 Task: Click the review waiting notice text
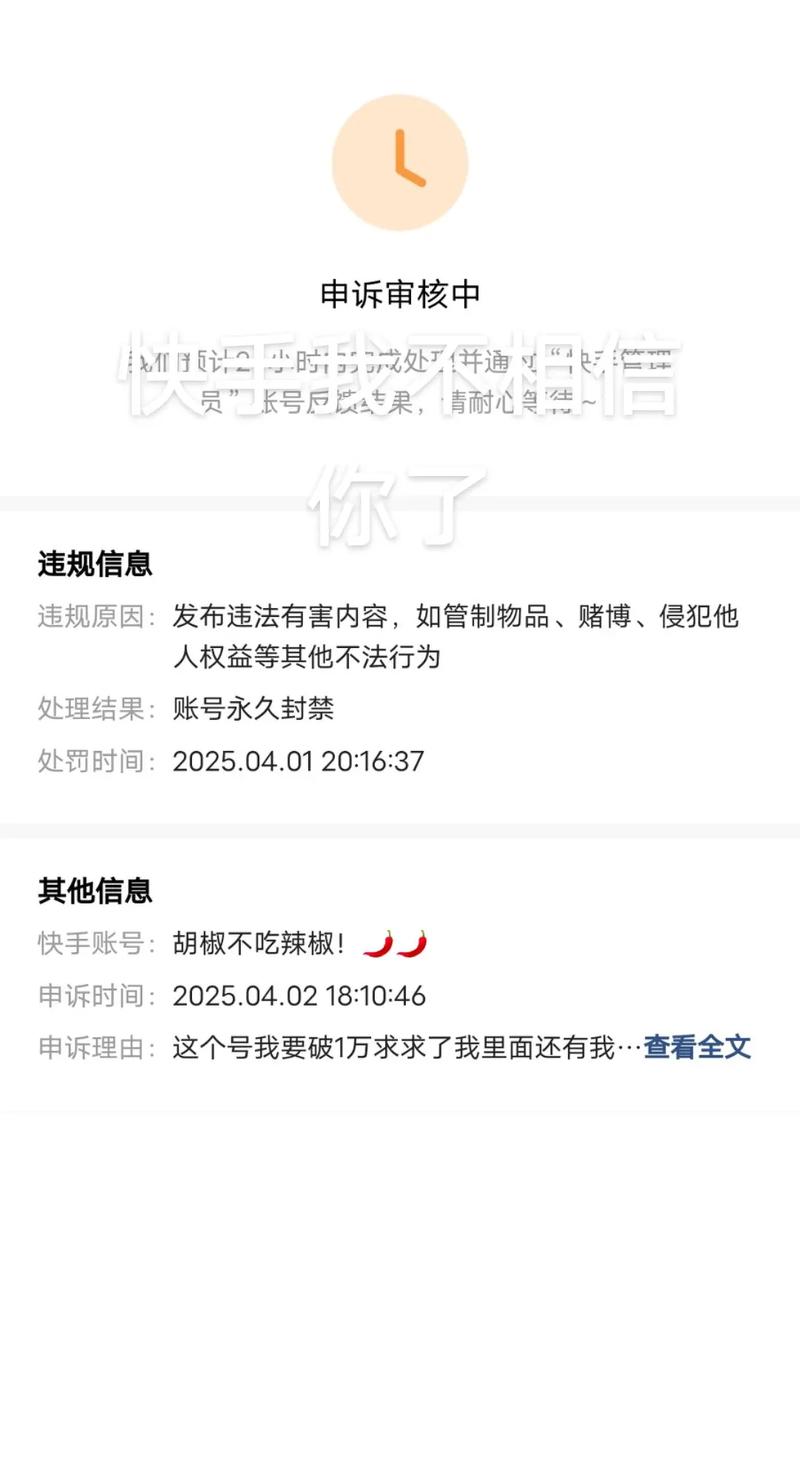click(400, 382)
